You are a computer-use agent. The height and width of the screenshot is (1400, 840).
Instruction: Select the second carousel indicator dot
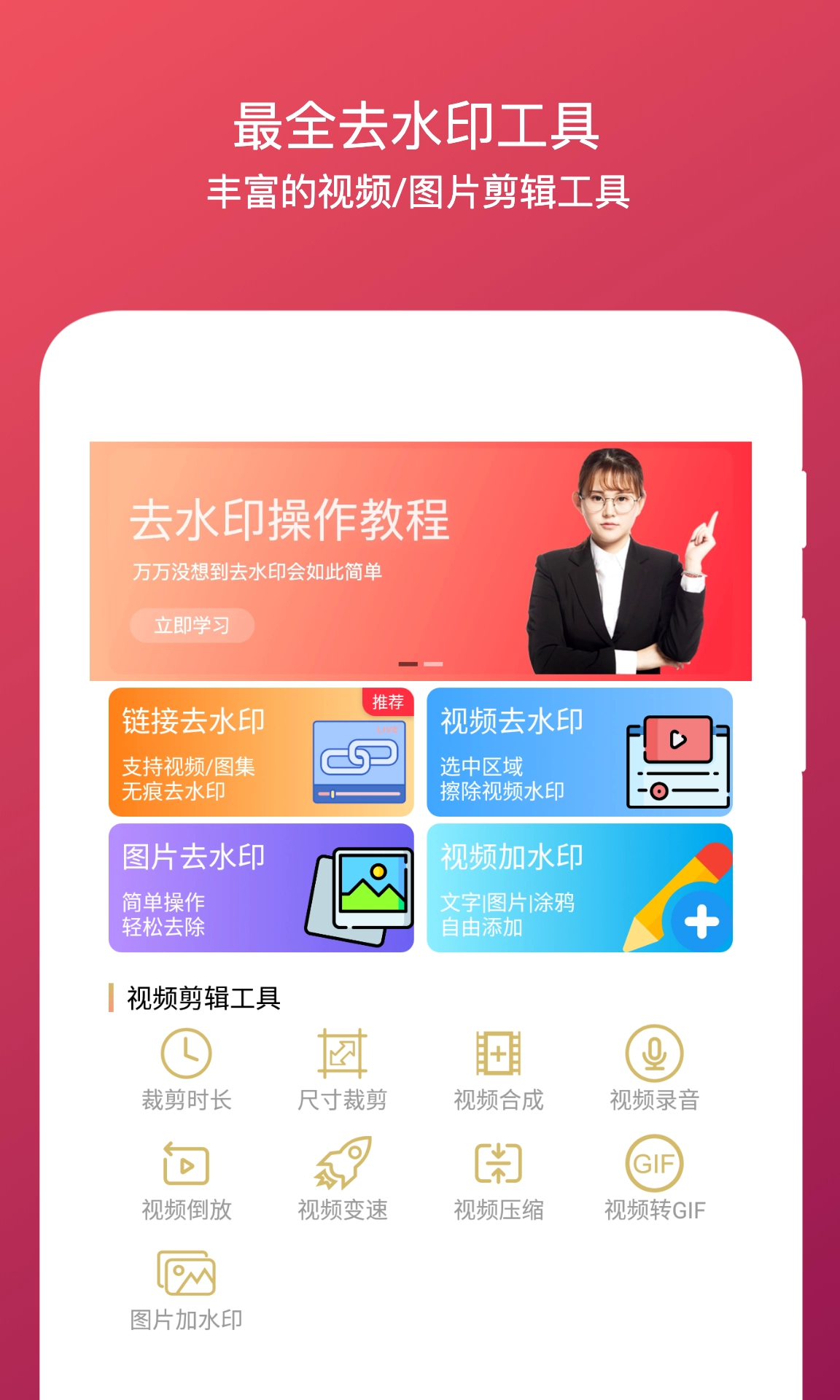coord(434,664)
